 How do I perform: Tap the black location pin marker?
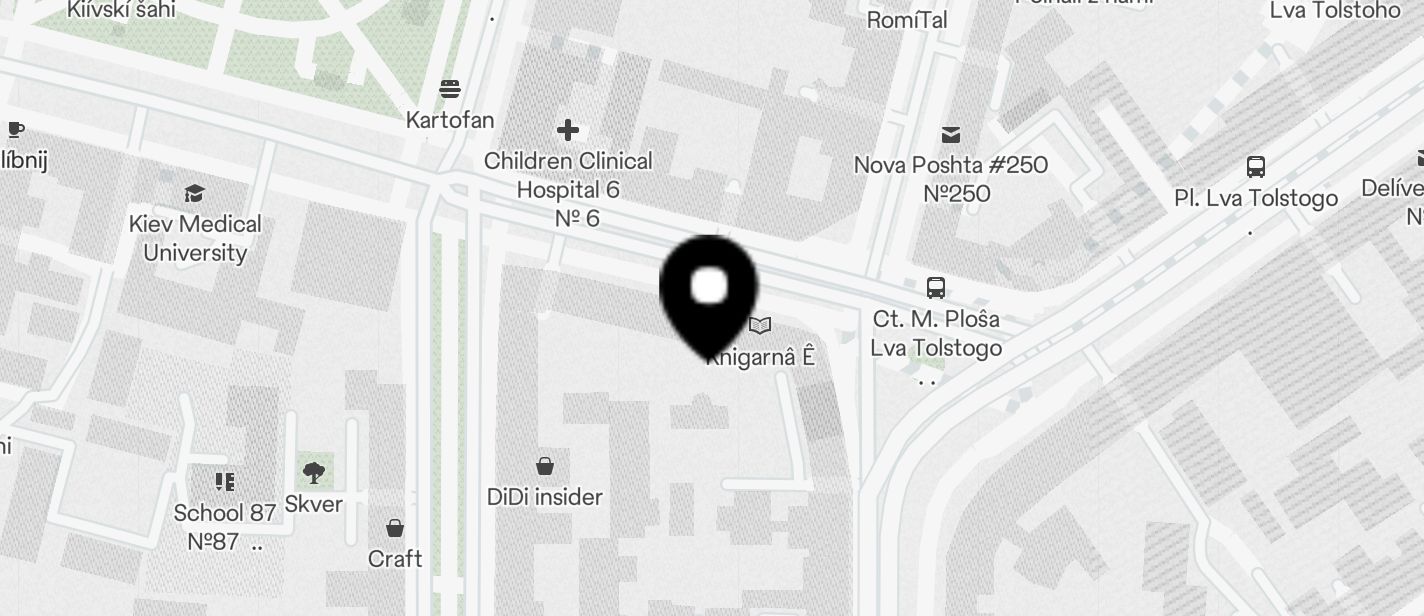(x=709, y=290)
